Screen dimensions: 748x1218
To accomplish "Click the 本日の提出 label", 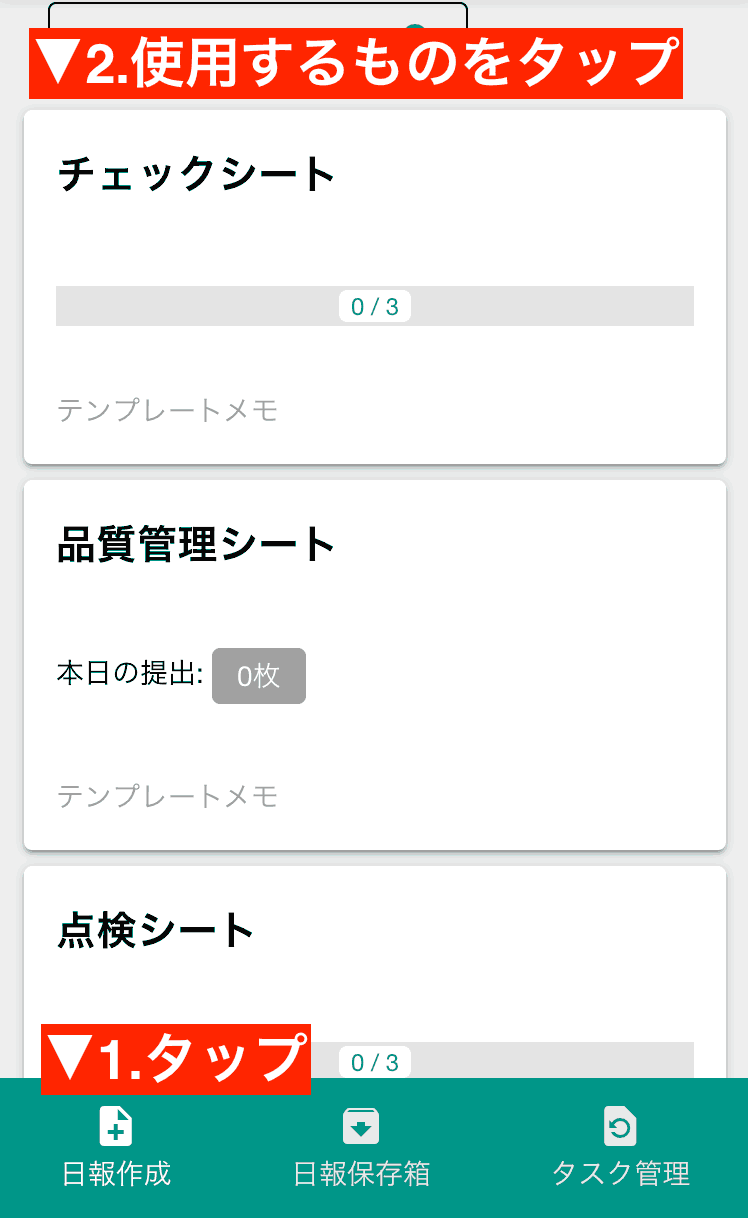I will (x=128, y=675).
